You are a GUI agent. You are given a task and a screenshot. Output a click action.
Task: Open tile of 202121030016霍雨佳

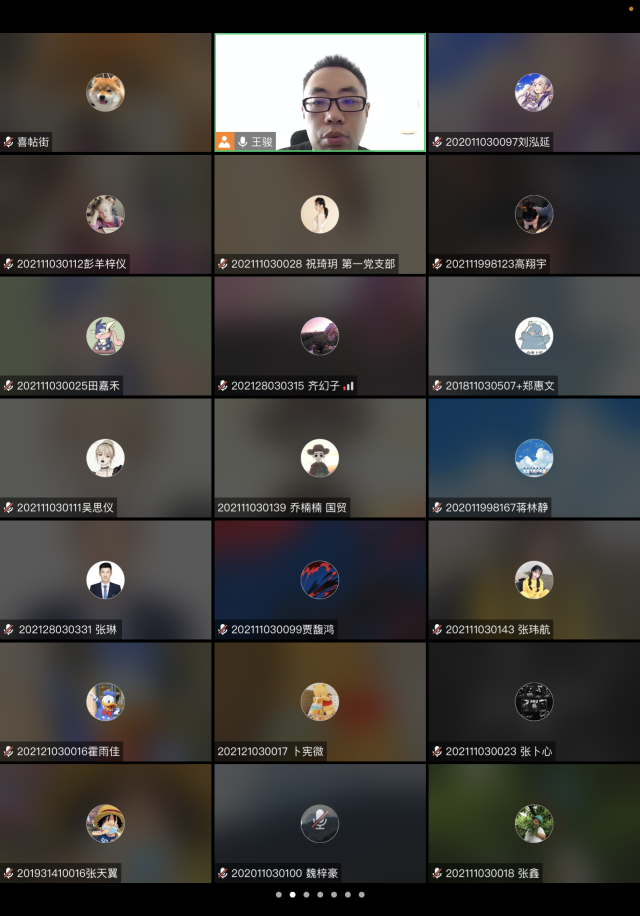click(105, 702)
